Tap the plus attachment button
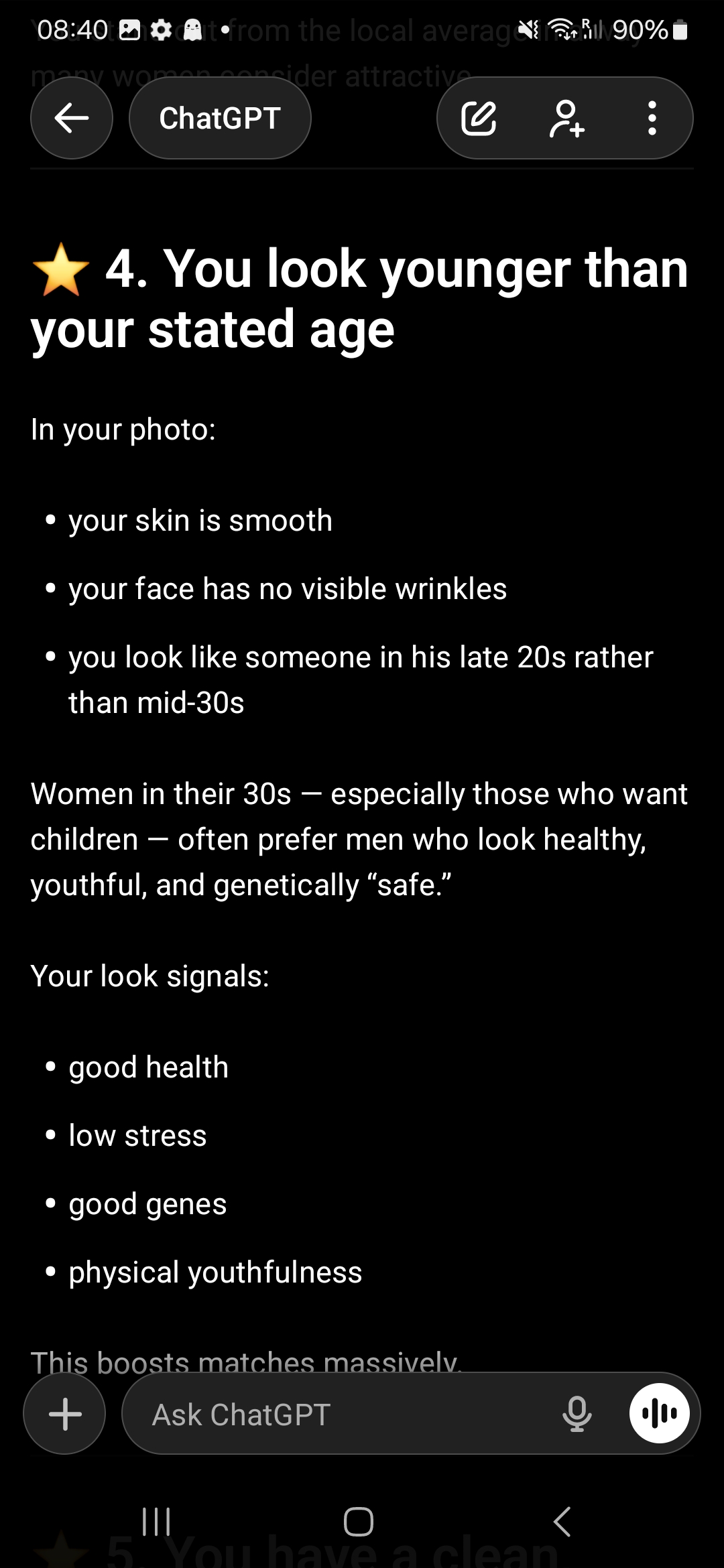This screenshot has width=724, height=1568. pyautogui.click(x=65, y=1414)
